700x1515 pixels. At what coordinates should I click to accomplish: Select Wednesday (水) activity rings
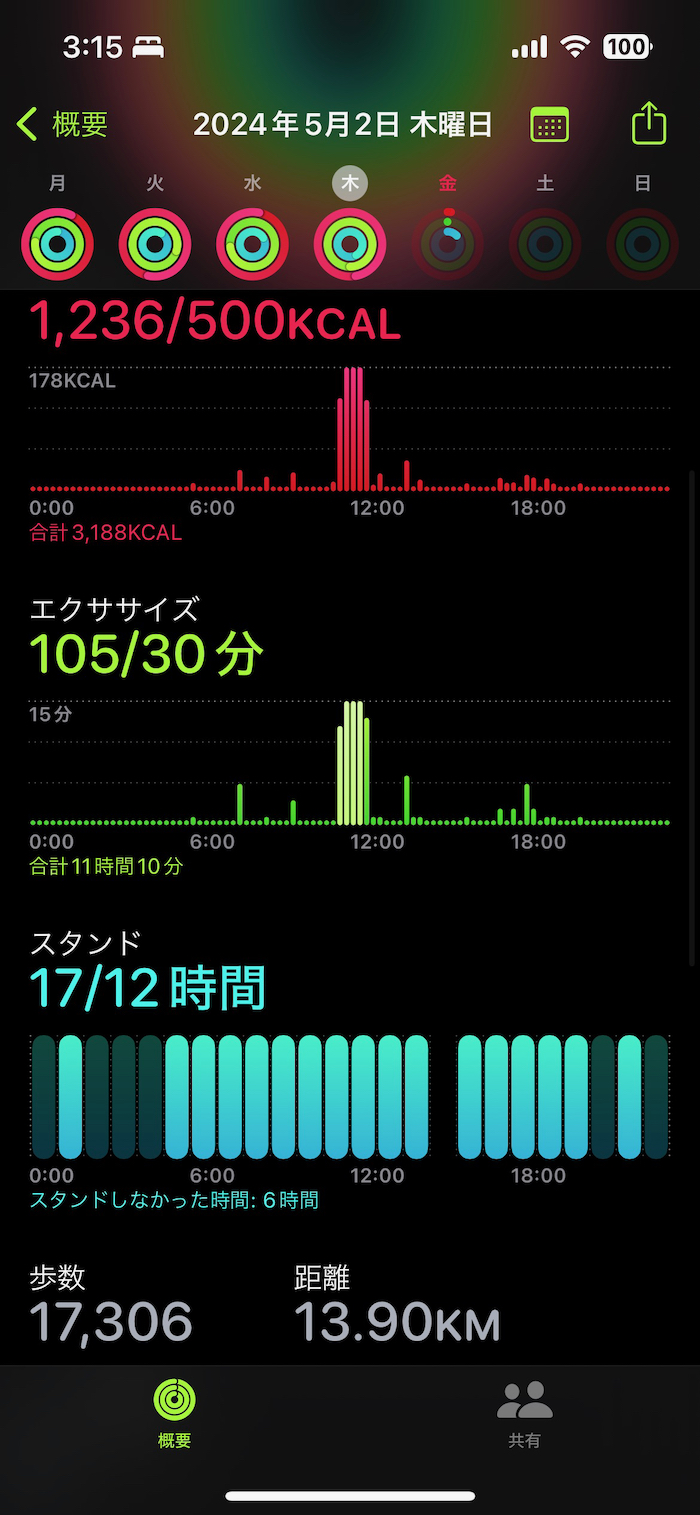[253, 243]
